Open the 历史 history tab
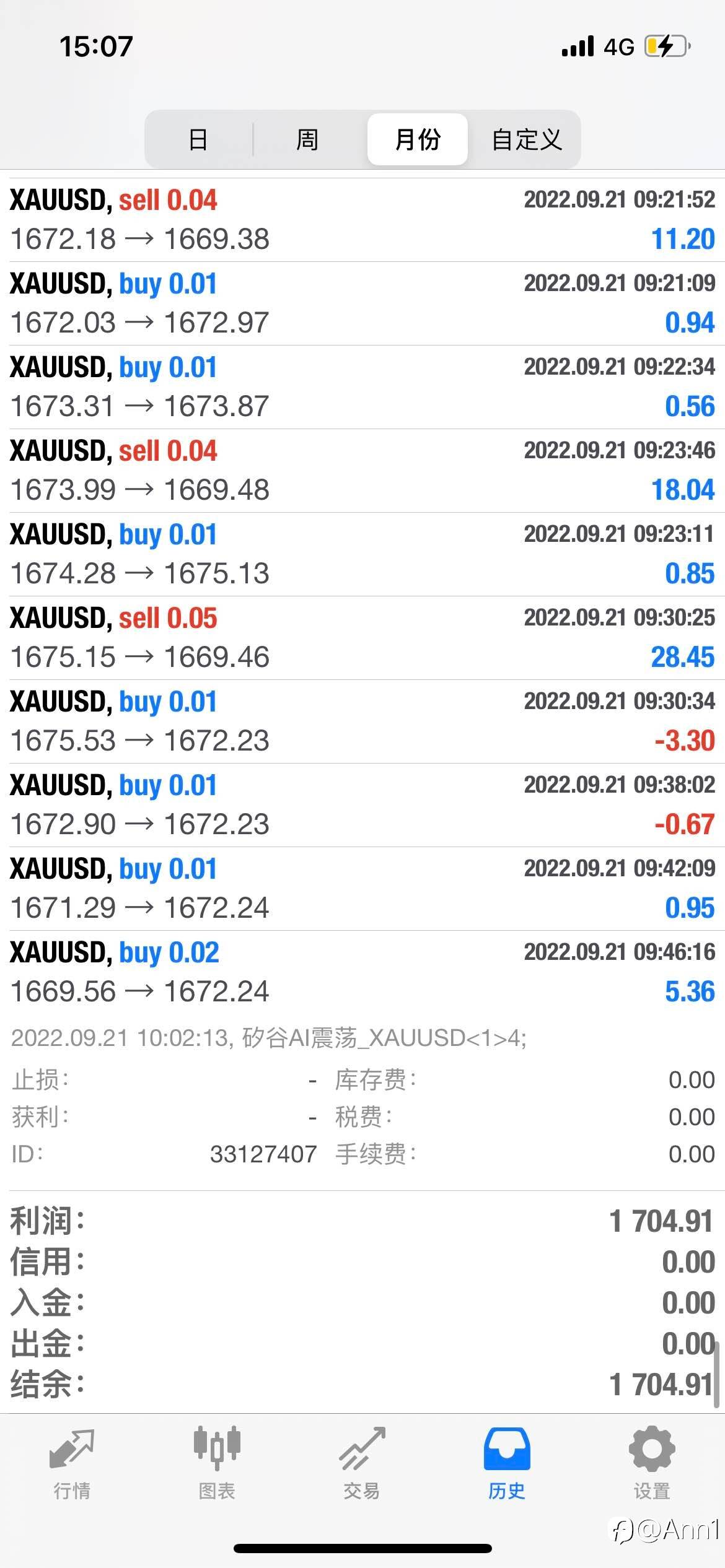 (507, 1464)
